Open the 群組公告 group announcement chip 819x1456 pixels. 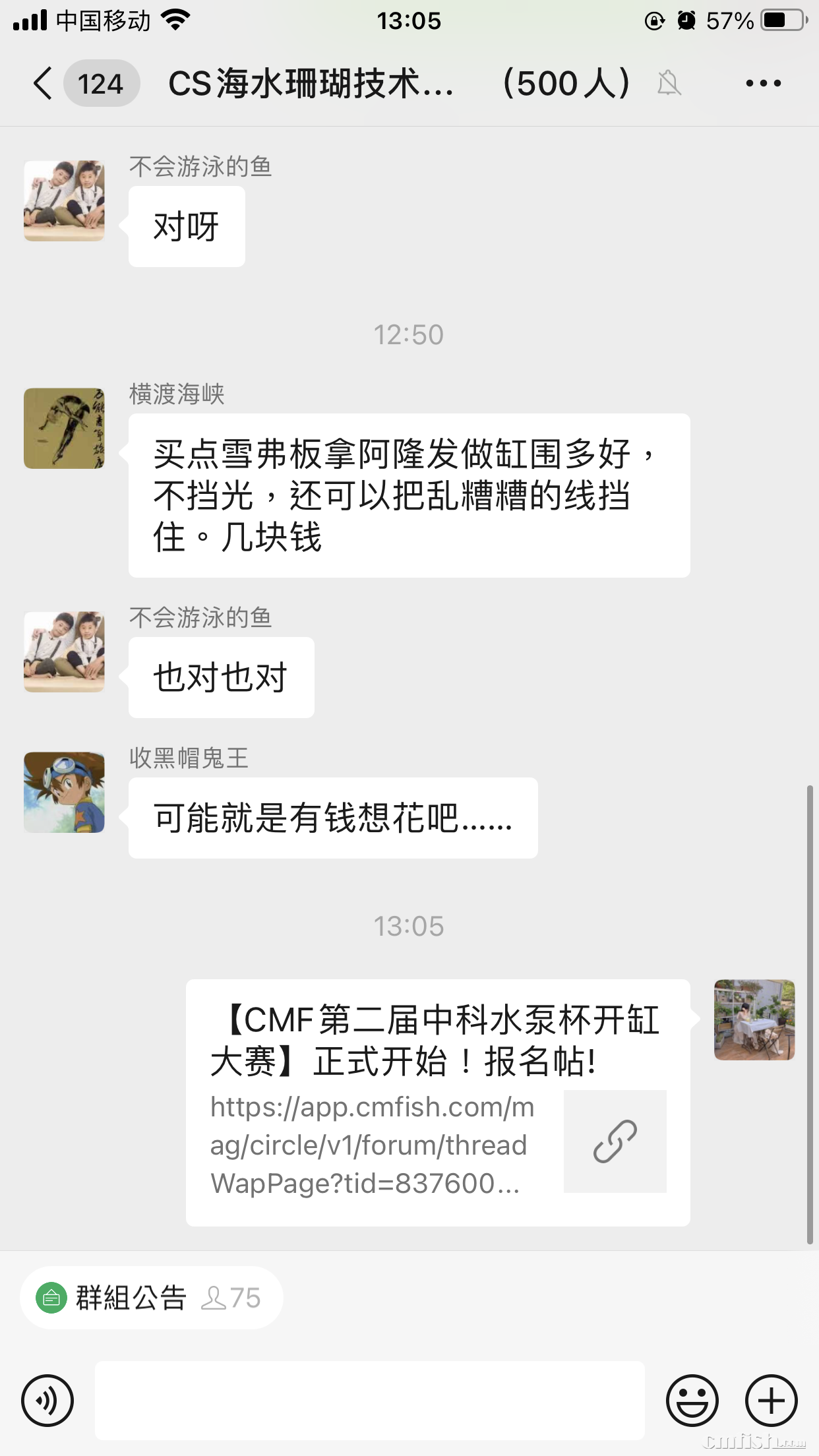[x=151, y=1298]
